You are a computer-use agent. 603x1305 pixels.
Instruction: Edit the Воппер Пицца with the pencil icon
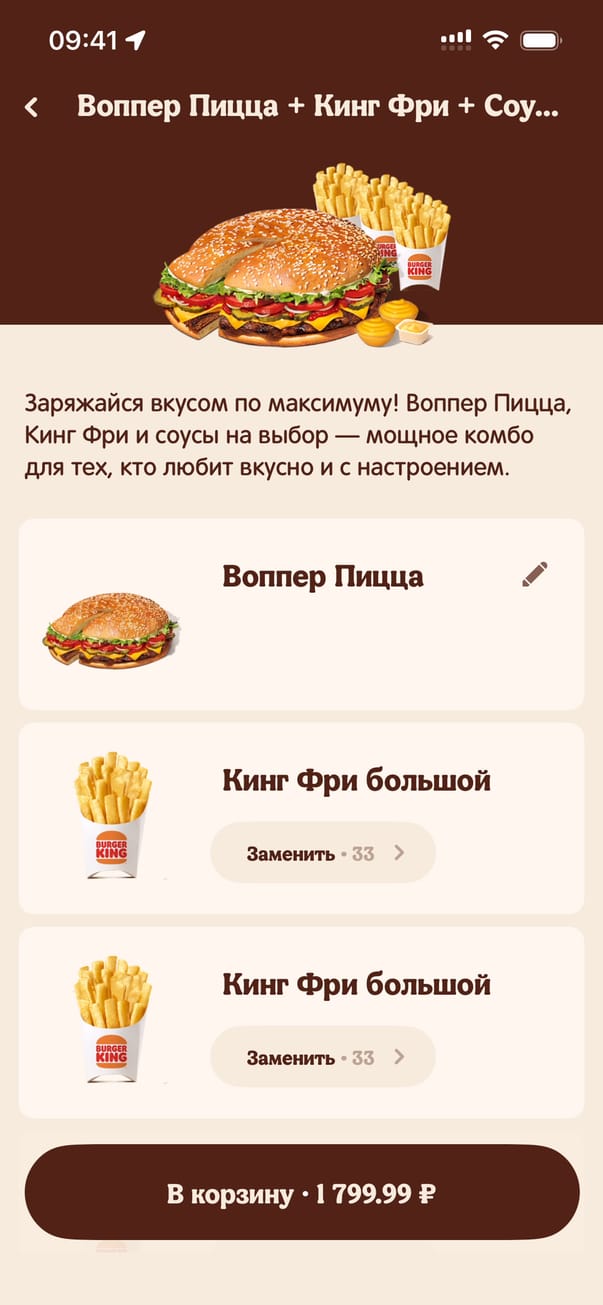pyautogui.click(x=535, y=574)
